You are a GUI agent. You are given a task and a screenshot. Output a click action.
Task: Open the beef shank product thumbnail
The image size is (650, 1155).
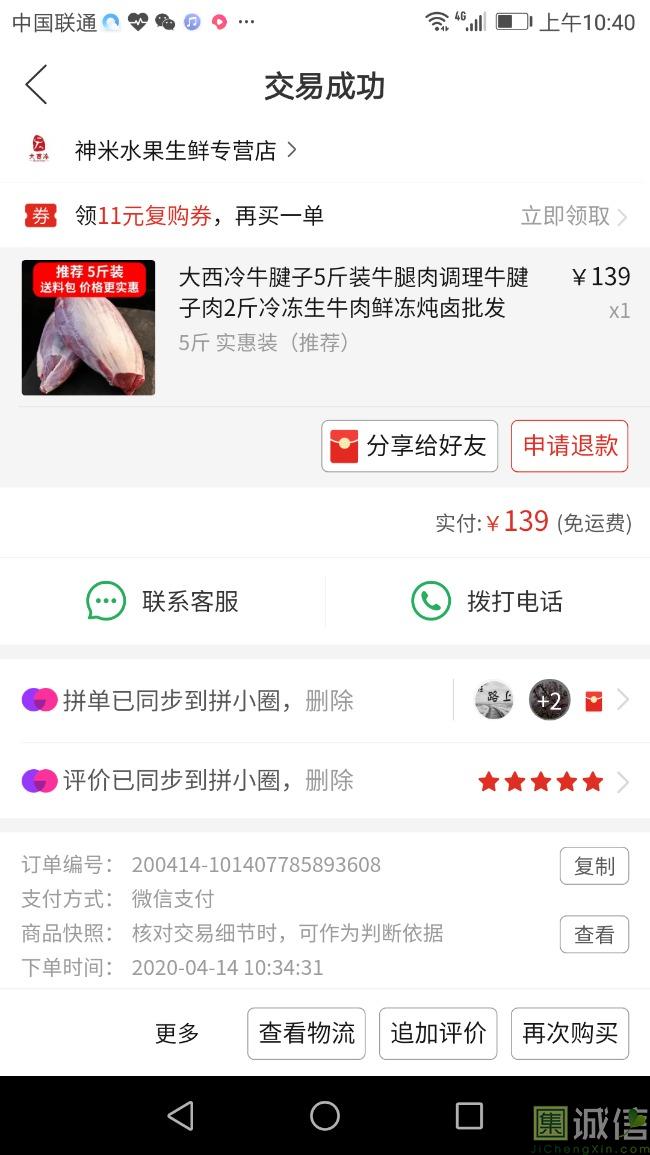pos(88,328)
